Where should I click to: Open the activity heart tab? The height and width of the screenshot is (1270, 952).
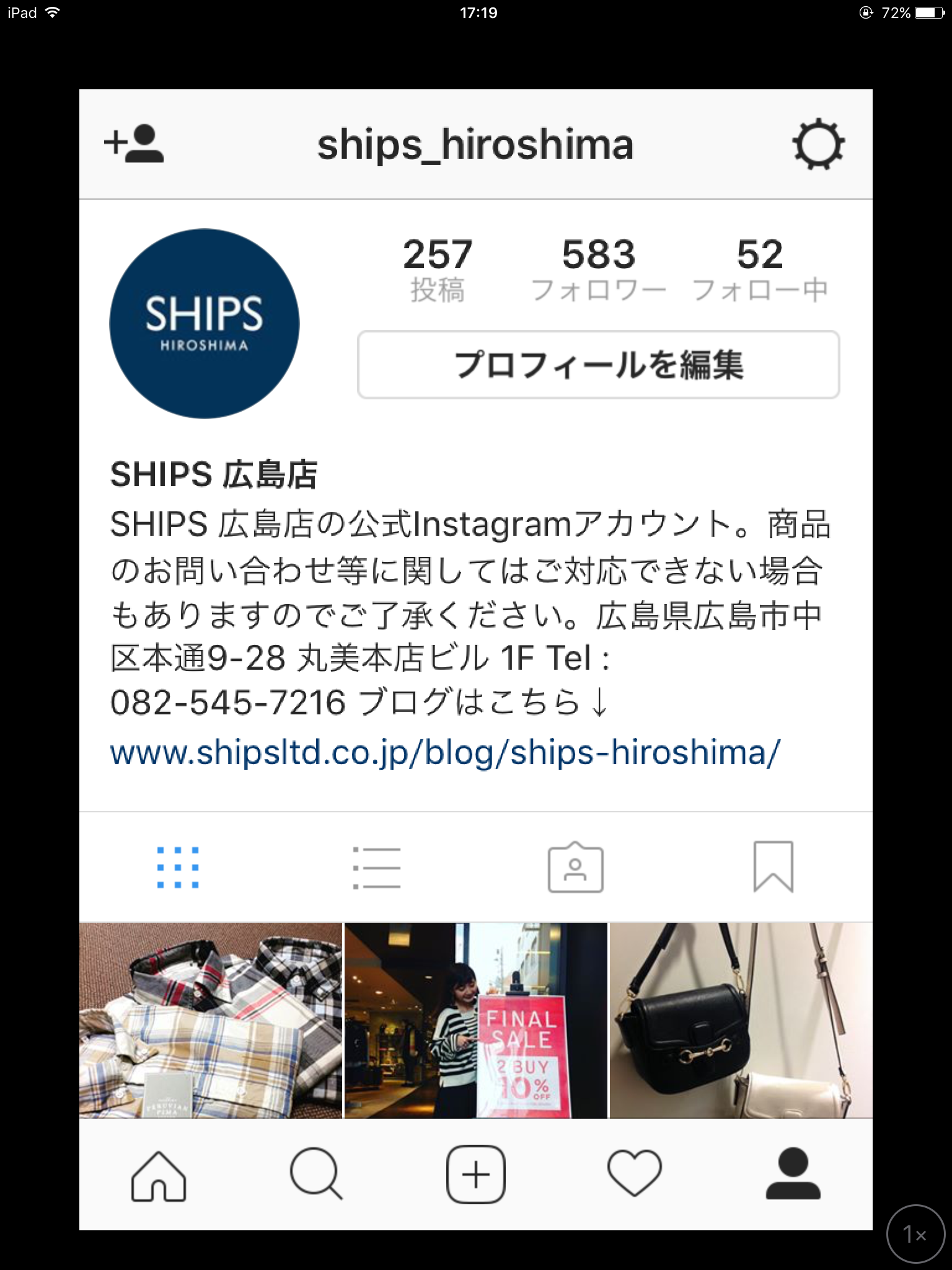[x=634, y=1175]
